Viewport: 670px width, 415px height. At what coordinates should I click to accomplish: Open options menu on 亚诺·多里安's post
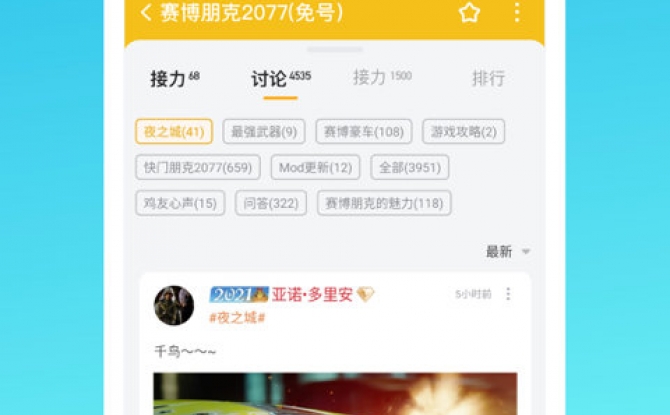click(508, 294)
